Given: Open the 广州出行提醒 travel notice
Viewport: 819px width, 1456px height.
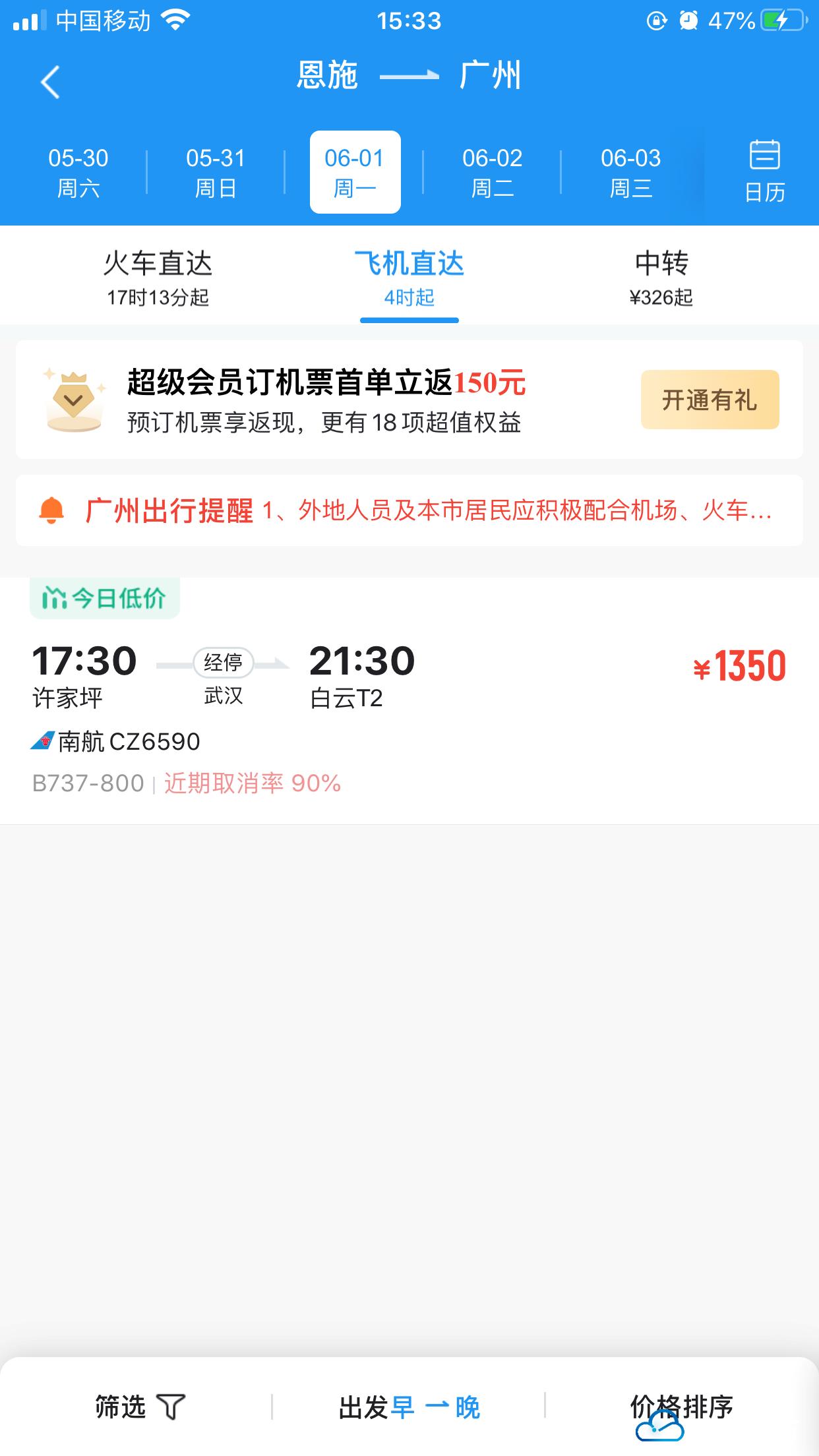Looking at the screenshot, I should click(x=409, y=510).
